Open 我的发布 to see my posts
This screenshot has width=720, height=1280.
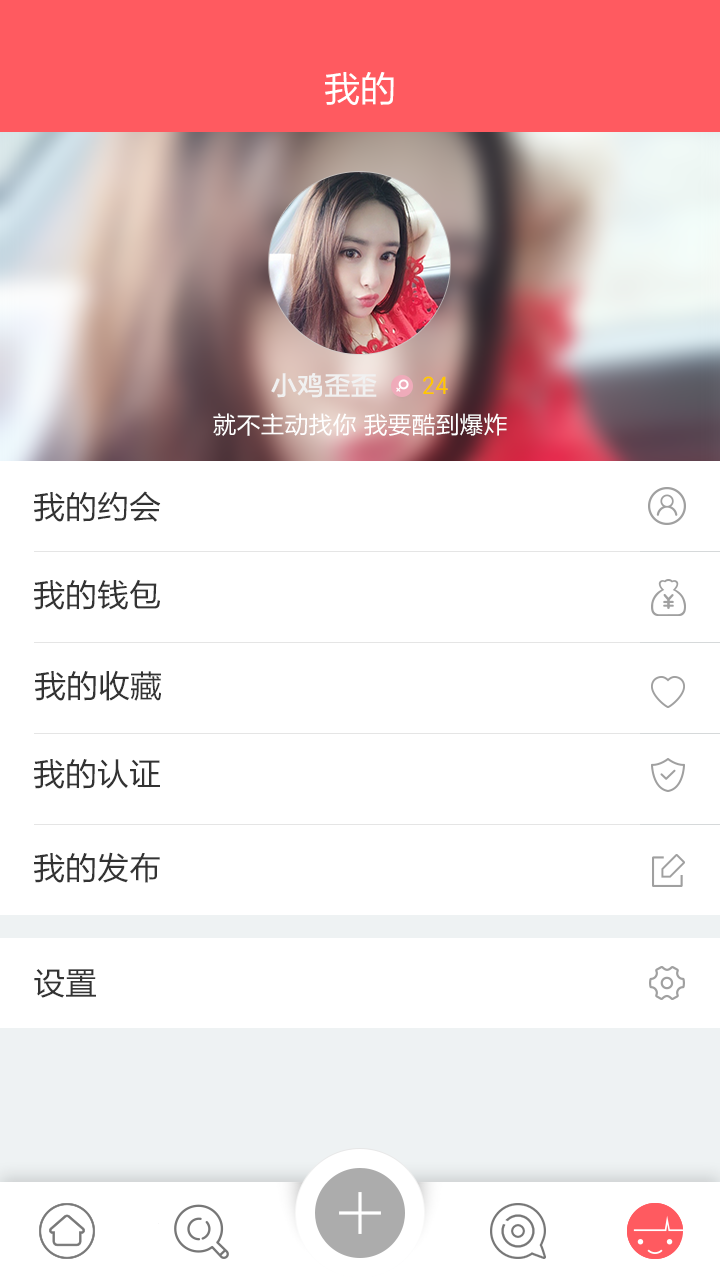point(98,868)
